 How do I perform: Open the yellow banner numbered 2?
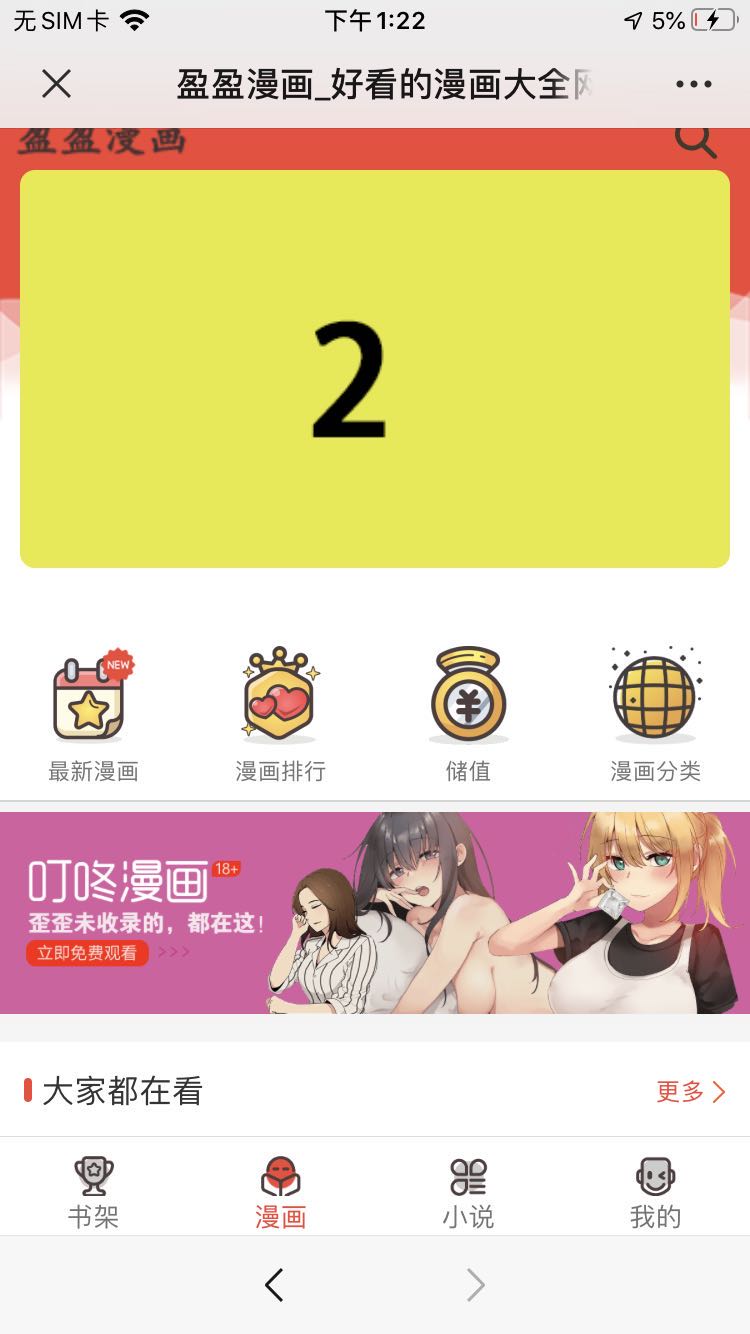point(375,368)
